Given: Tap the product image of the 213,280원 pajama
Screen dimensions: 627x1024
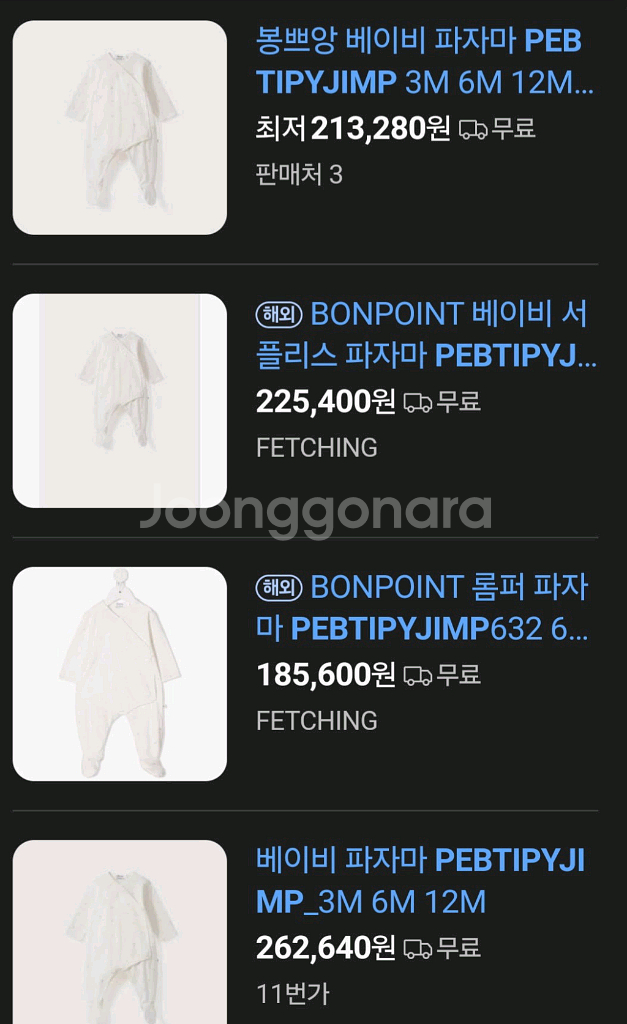Looking at the screenshot, I should (119, 128).
